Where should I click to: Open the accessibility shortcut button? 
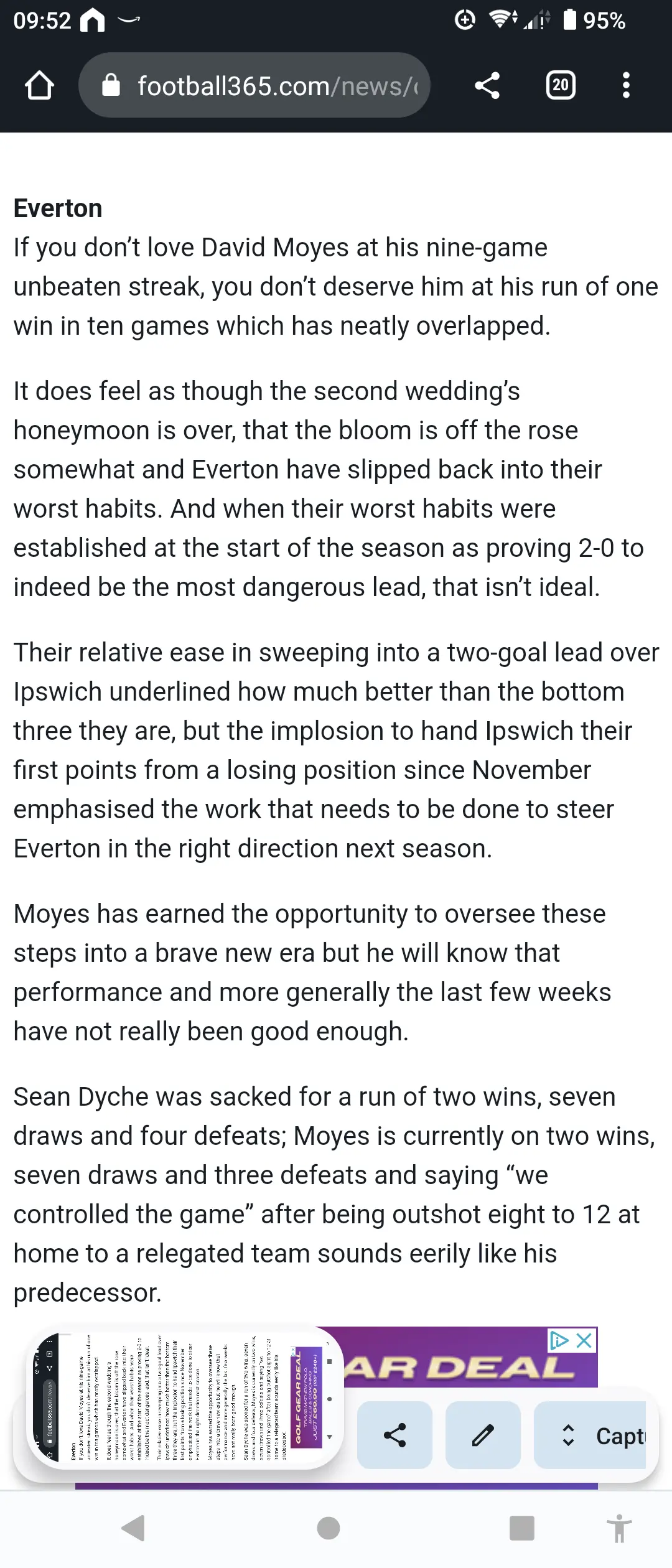coord(619,1528)
